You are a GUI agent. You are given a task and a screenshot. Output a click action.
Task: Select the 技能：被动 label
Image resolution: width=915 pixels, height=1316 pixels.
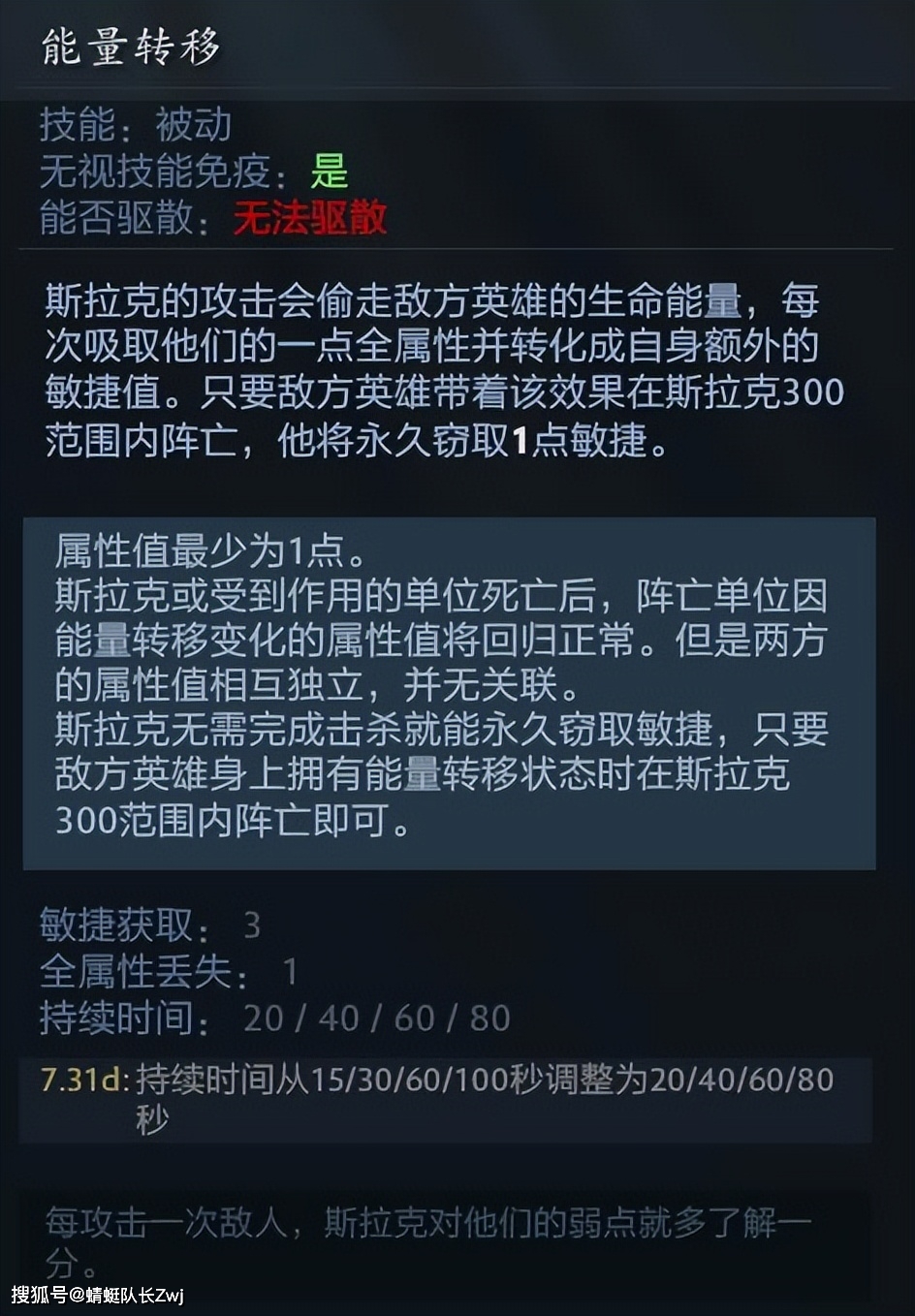pos(141,124)
